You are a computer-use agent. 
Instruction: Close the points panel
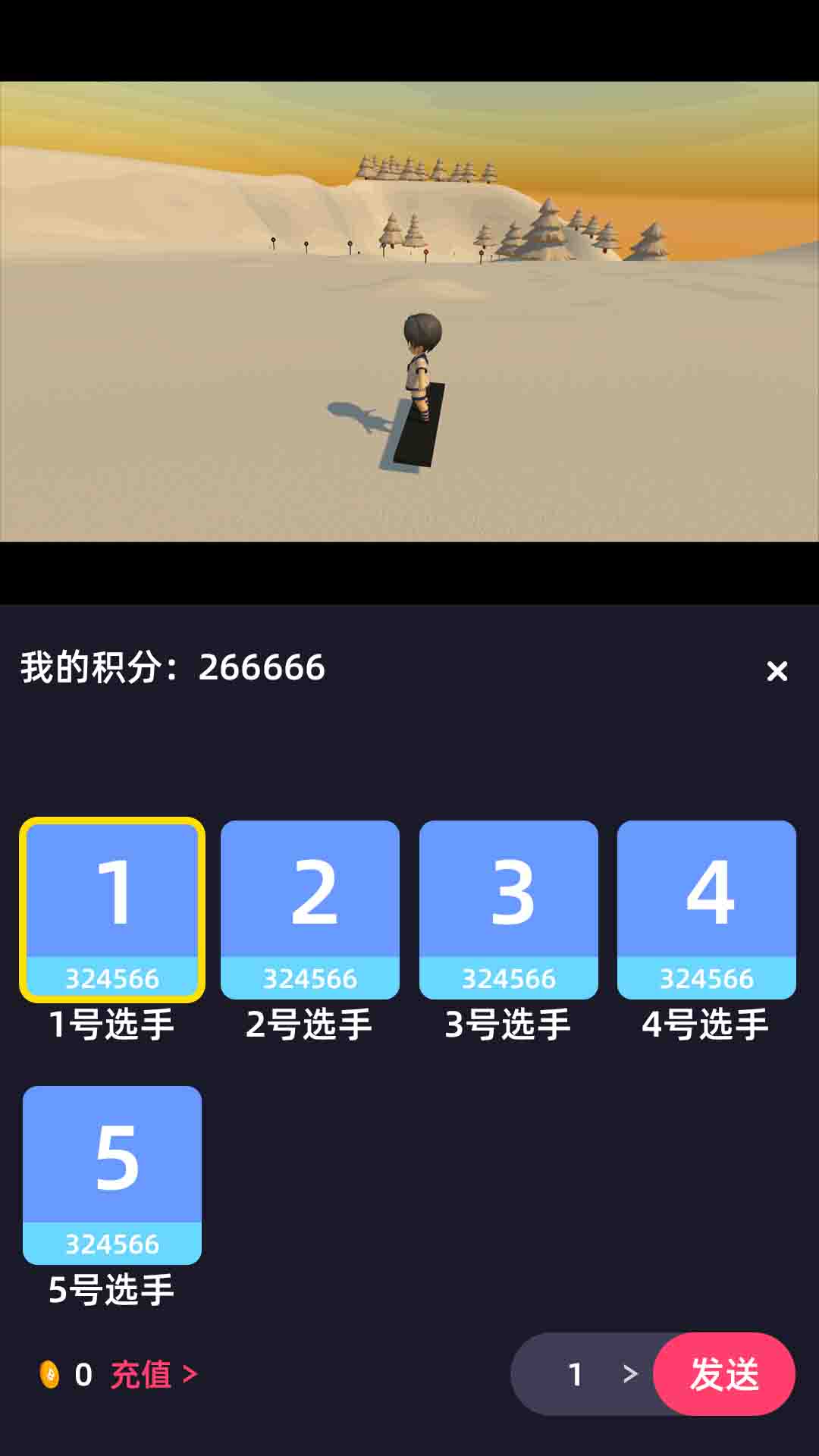777,671
